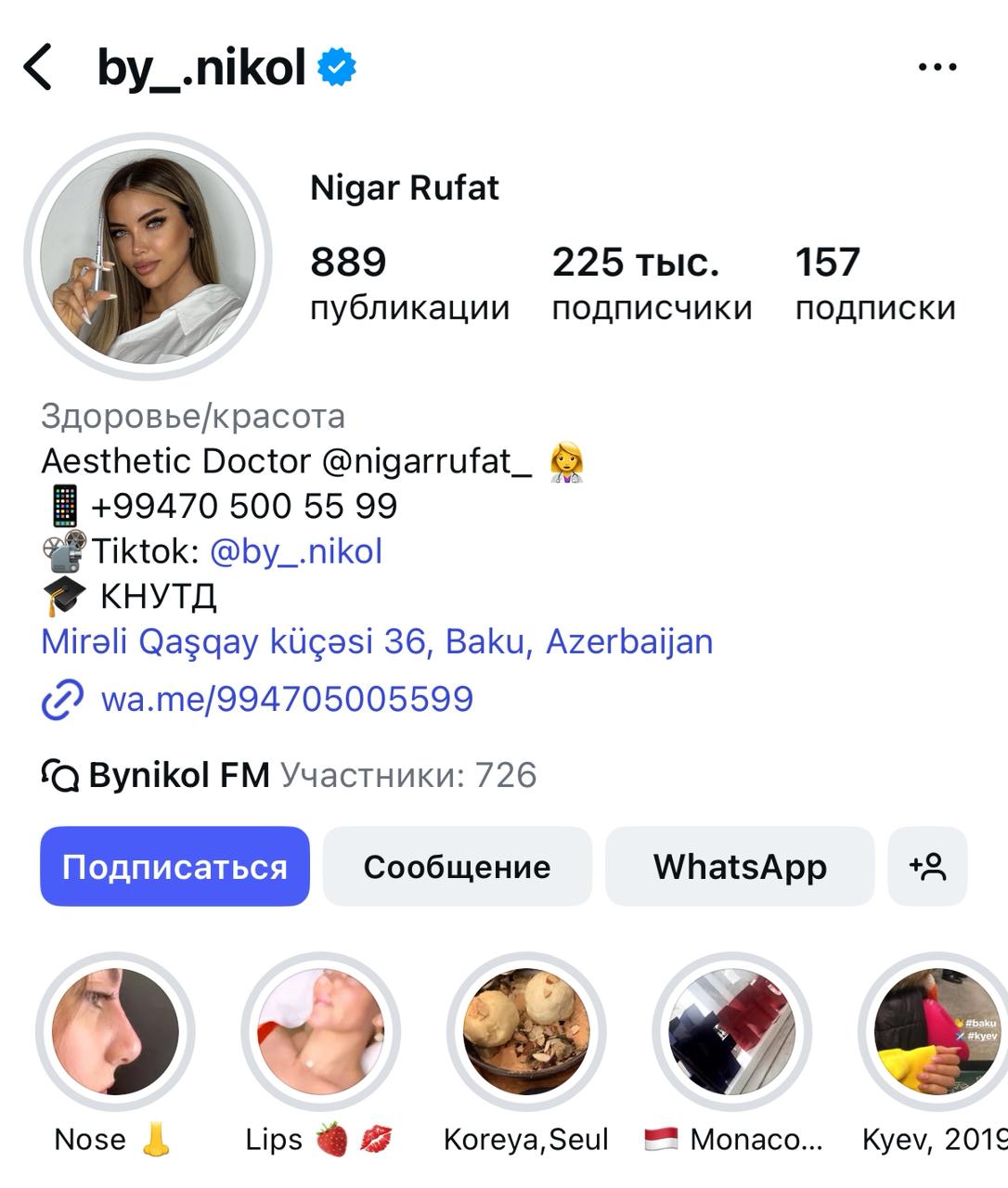Screen dimensions: 1008x1188
Task: Open the 157 подписки following list
Action: (x=874, y=283)
